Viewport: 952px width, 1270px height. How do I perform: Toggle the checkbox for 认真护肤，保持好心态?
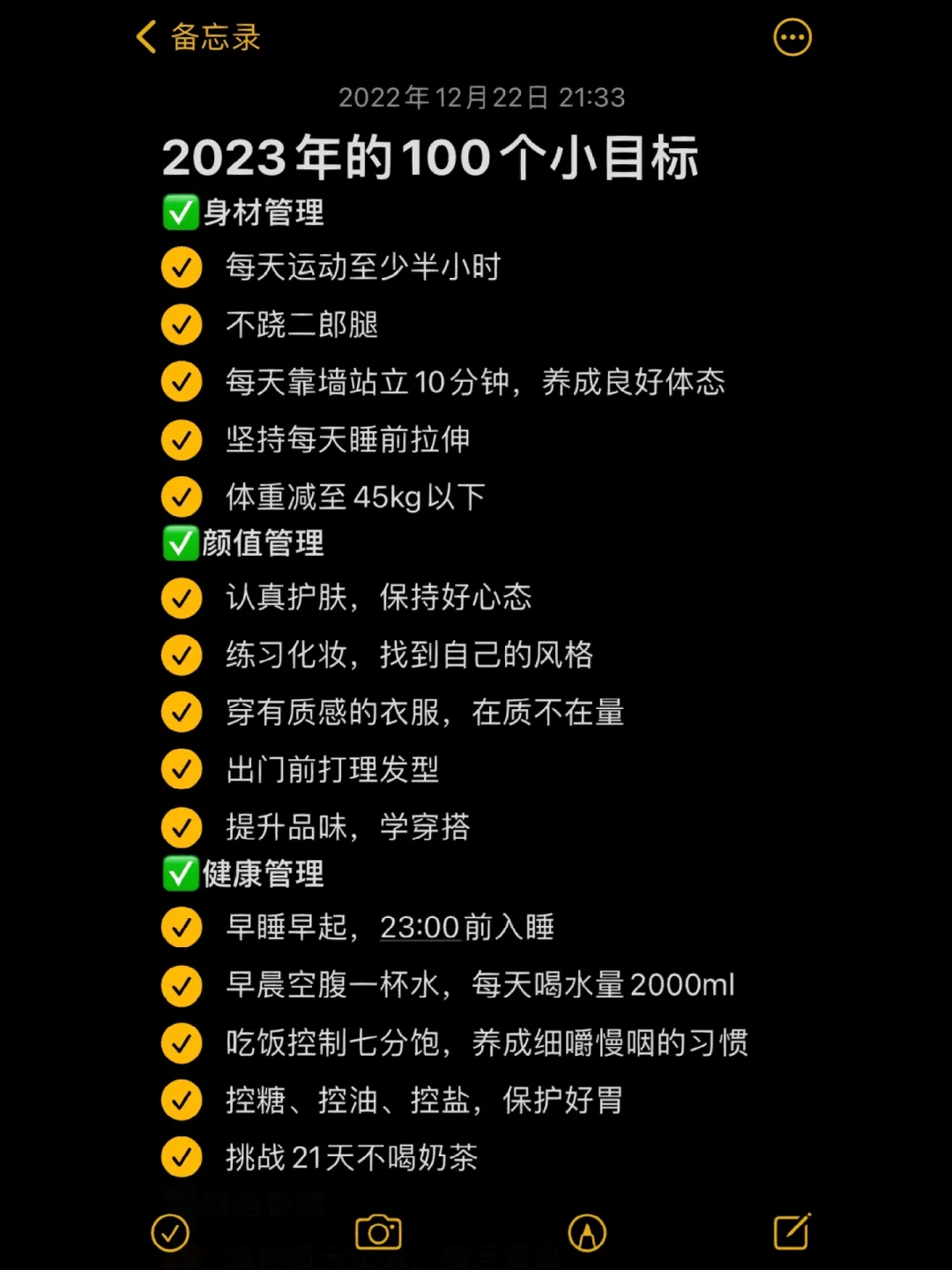coord(182,598)
